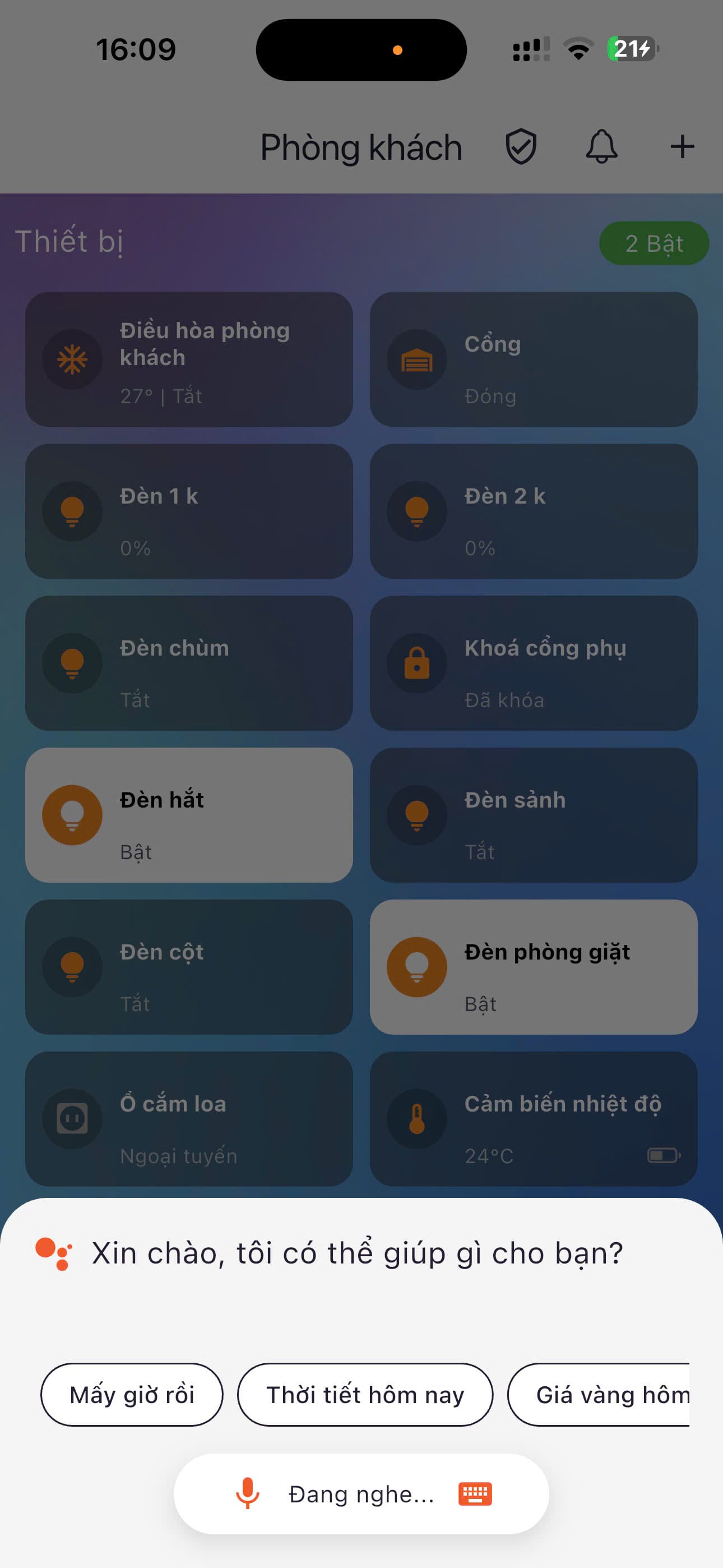This screenshot has width=723, height=1568.
Task: Open the Điều hòa phòng khách card
Action: pos(189,359)
